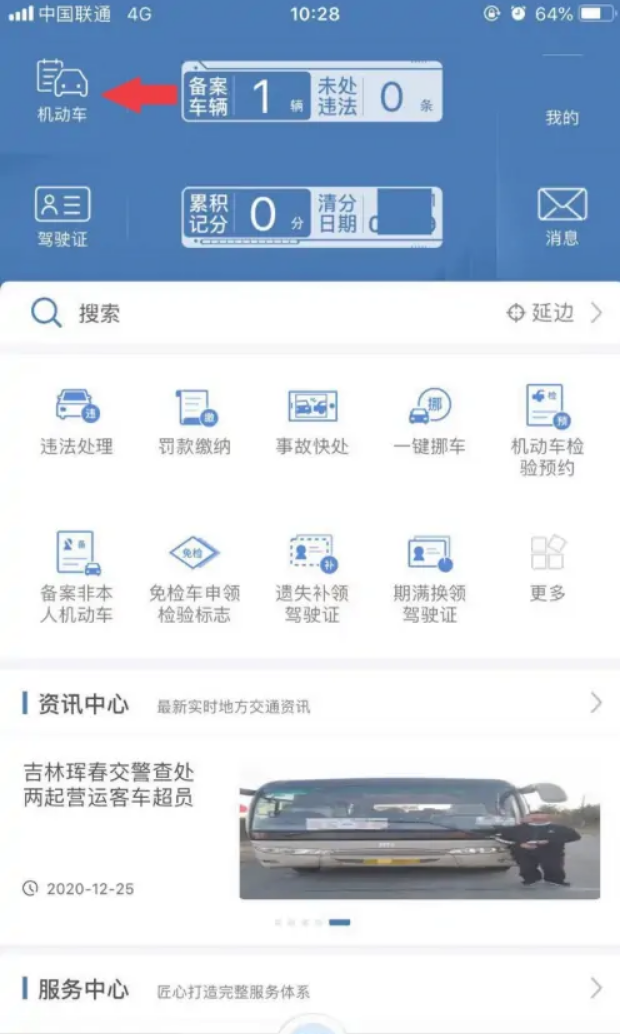The width and height of the screenshot is (620, 1034).
Task: Choose 一键挪车 move car service
Action: tap(429, 420)
